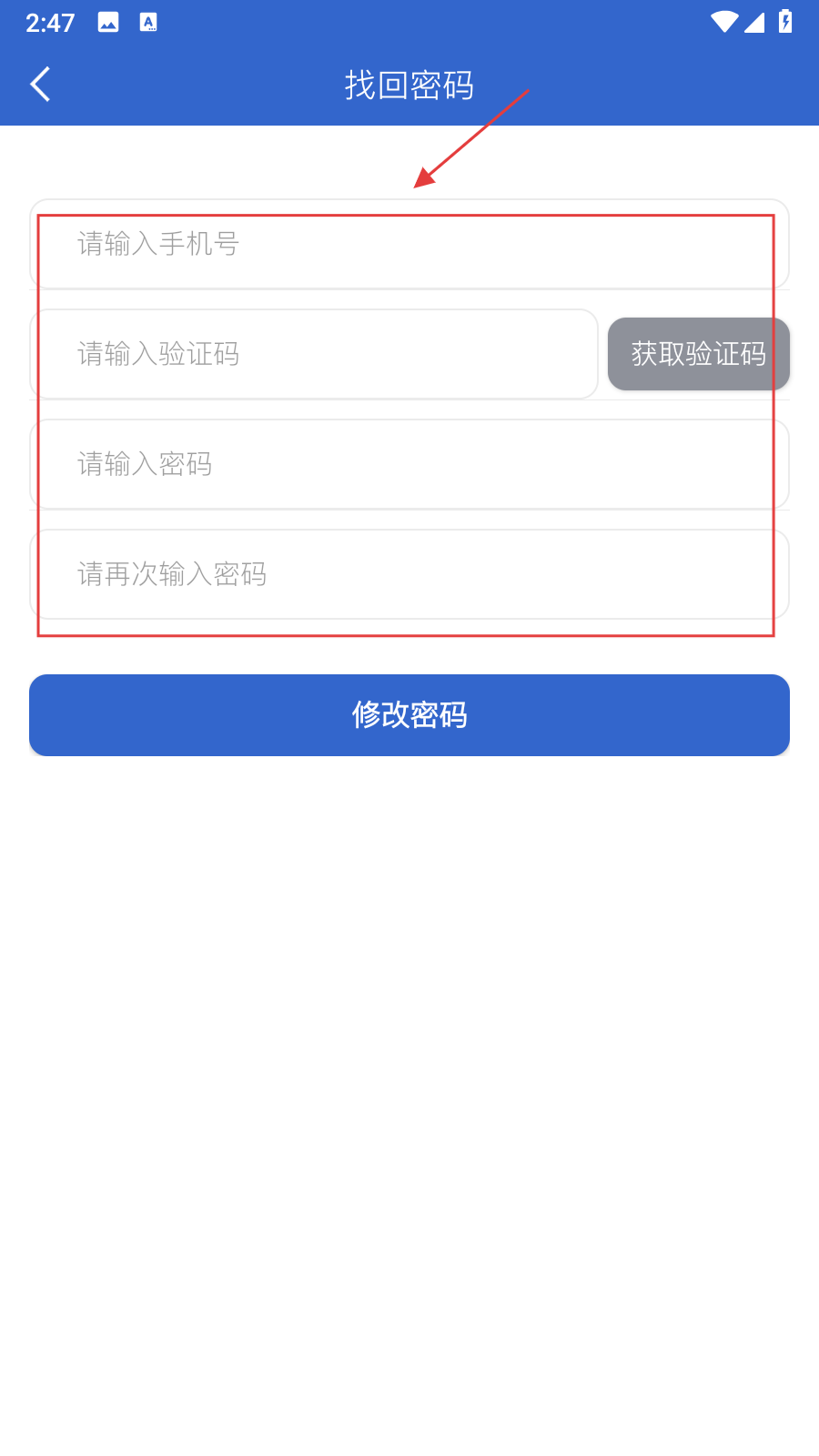This screenshot has height=1456, width=819.
Task: Go back using the top-left arrow
Action: click(x=40, y=85)
